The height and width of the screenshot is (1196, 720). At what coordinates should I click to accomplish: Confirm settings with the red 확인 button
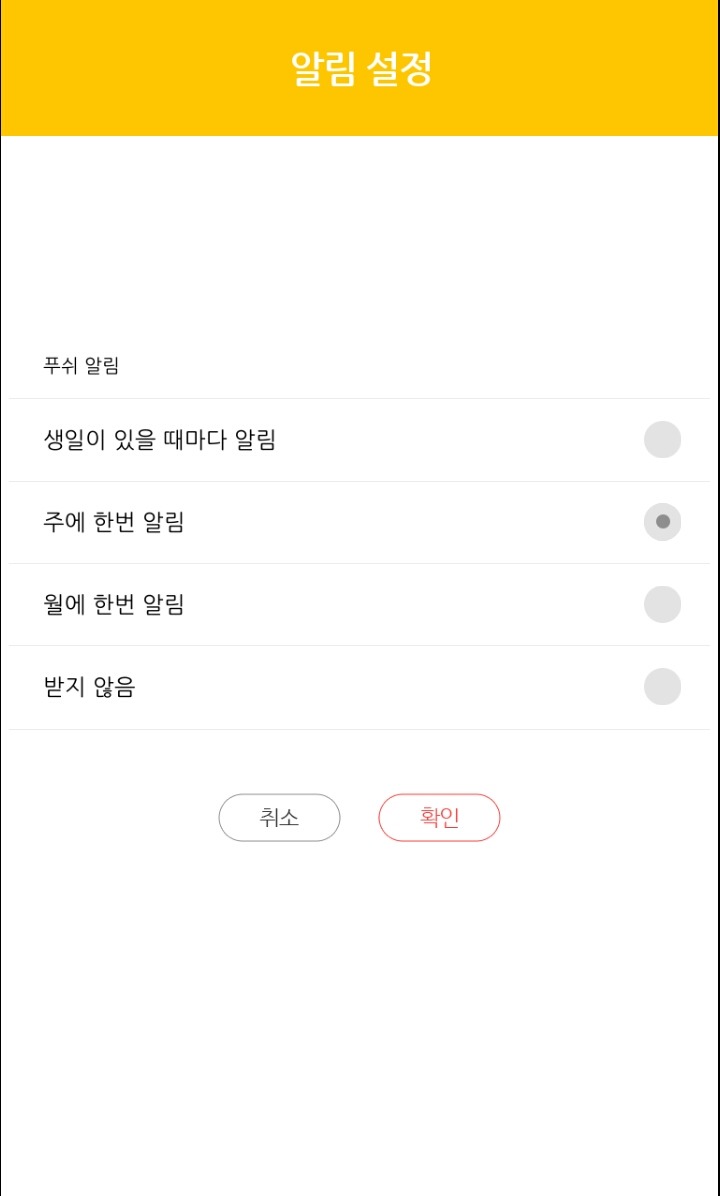coord(438,817)
